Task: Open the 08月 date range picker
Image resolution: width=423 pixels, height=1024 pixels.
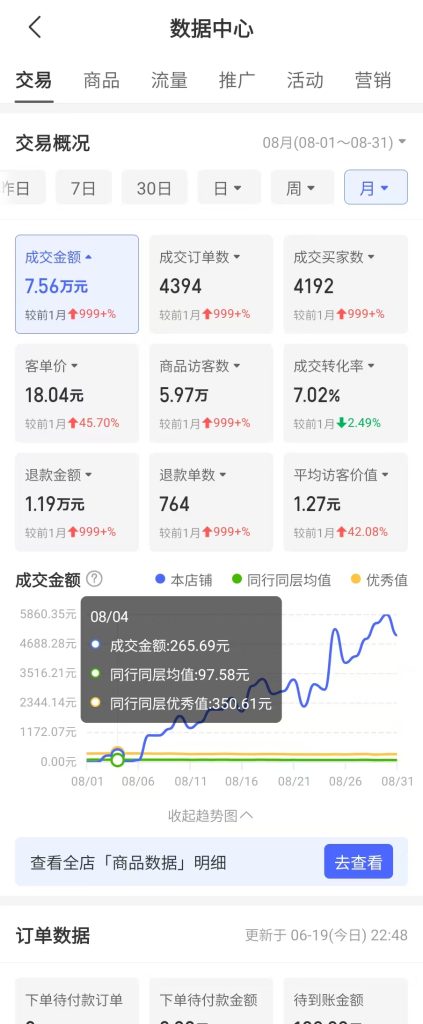Action: 335,142
